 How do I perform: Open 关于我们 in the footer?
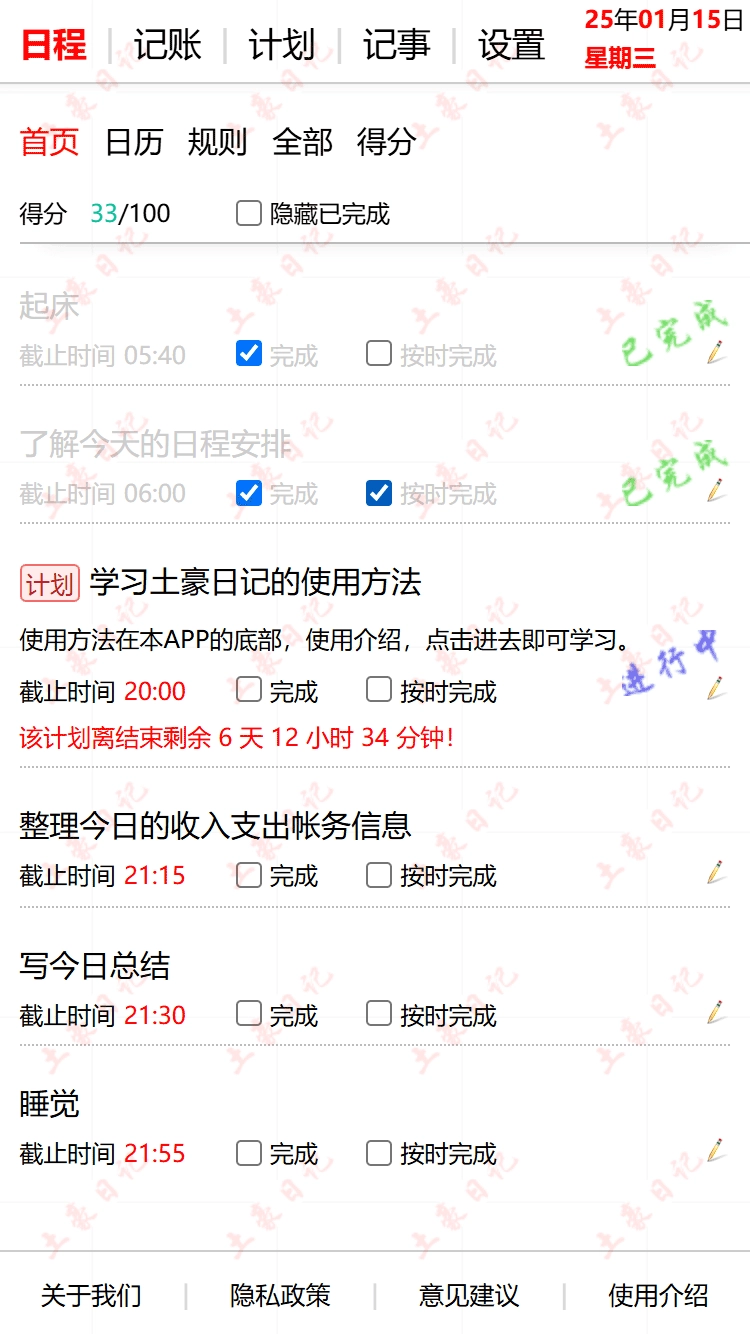click(91, 1296)
